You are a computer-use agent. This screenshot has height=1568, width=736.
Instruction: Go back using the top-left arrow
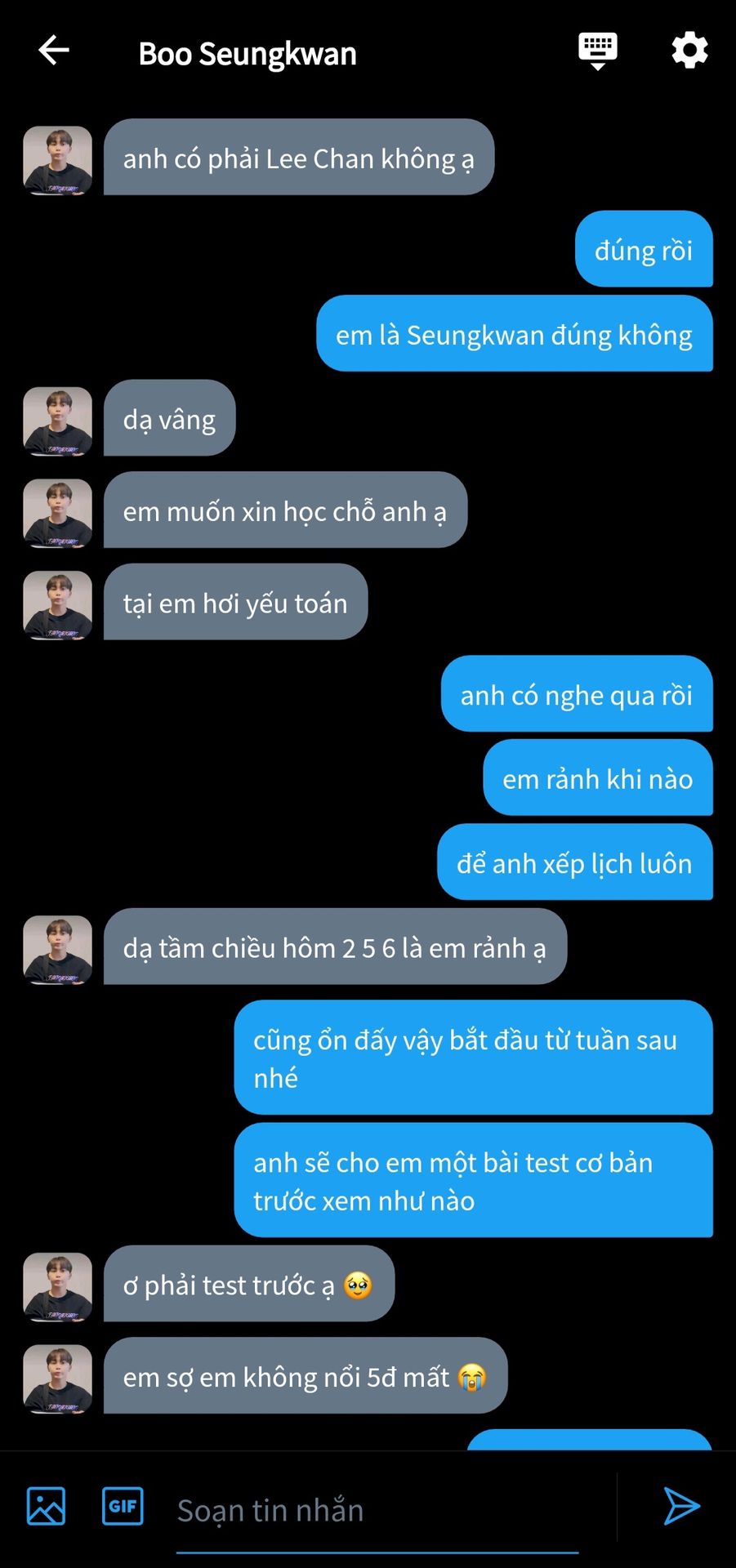click(x=54, y=51)
